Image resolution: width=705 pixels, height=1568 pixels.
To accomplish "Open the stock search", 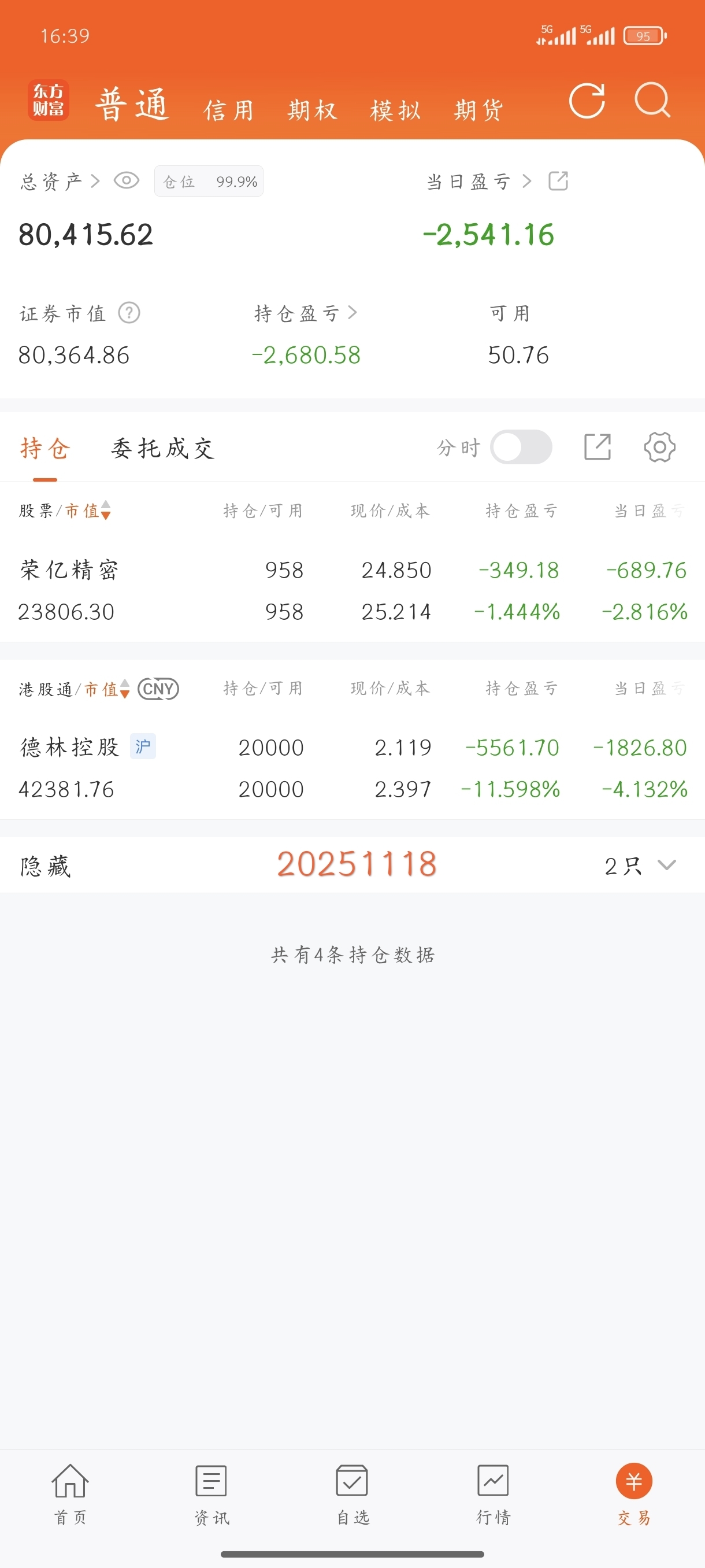I will 652,102.
